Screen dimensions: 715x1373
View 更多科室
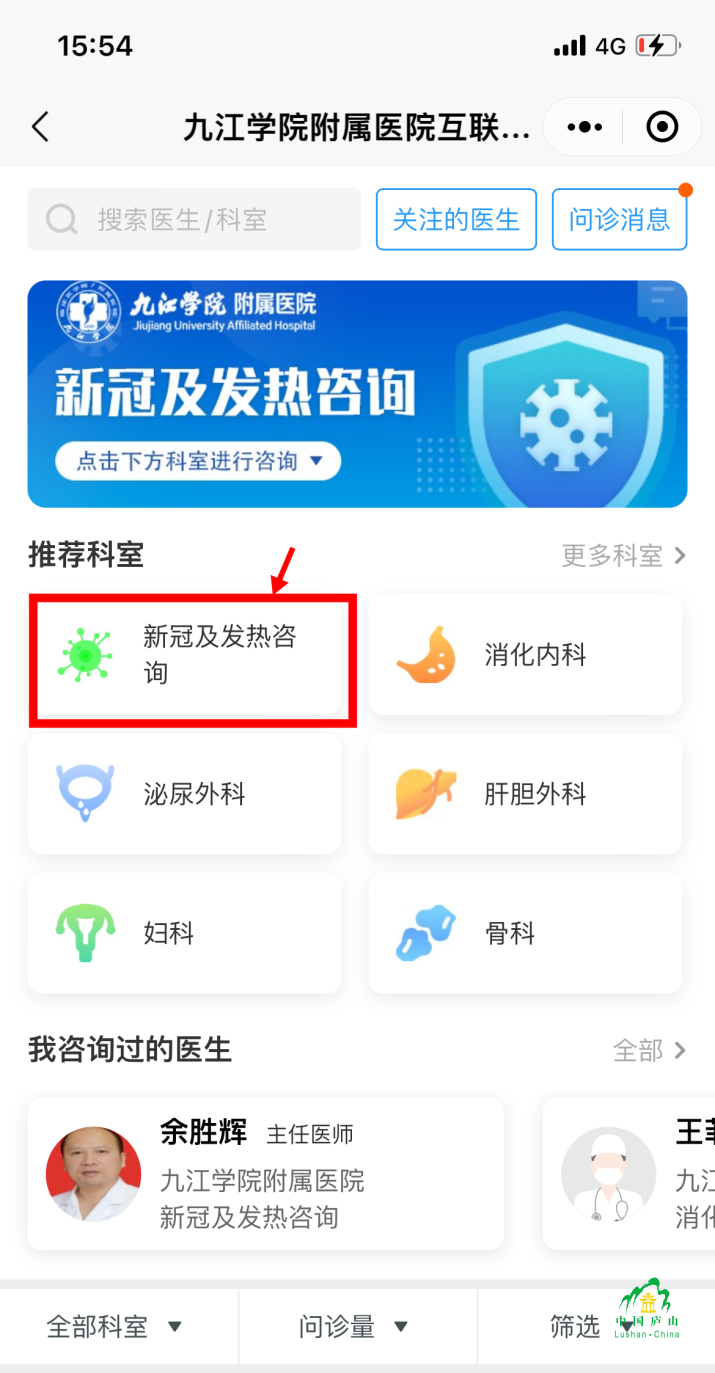[623, 556]
